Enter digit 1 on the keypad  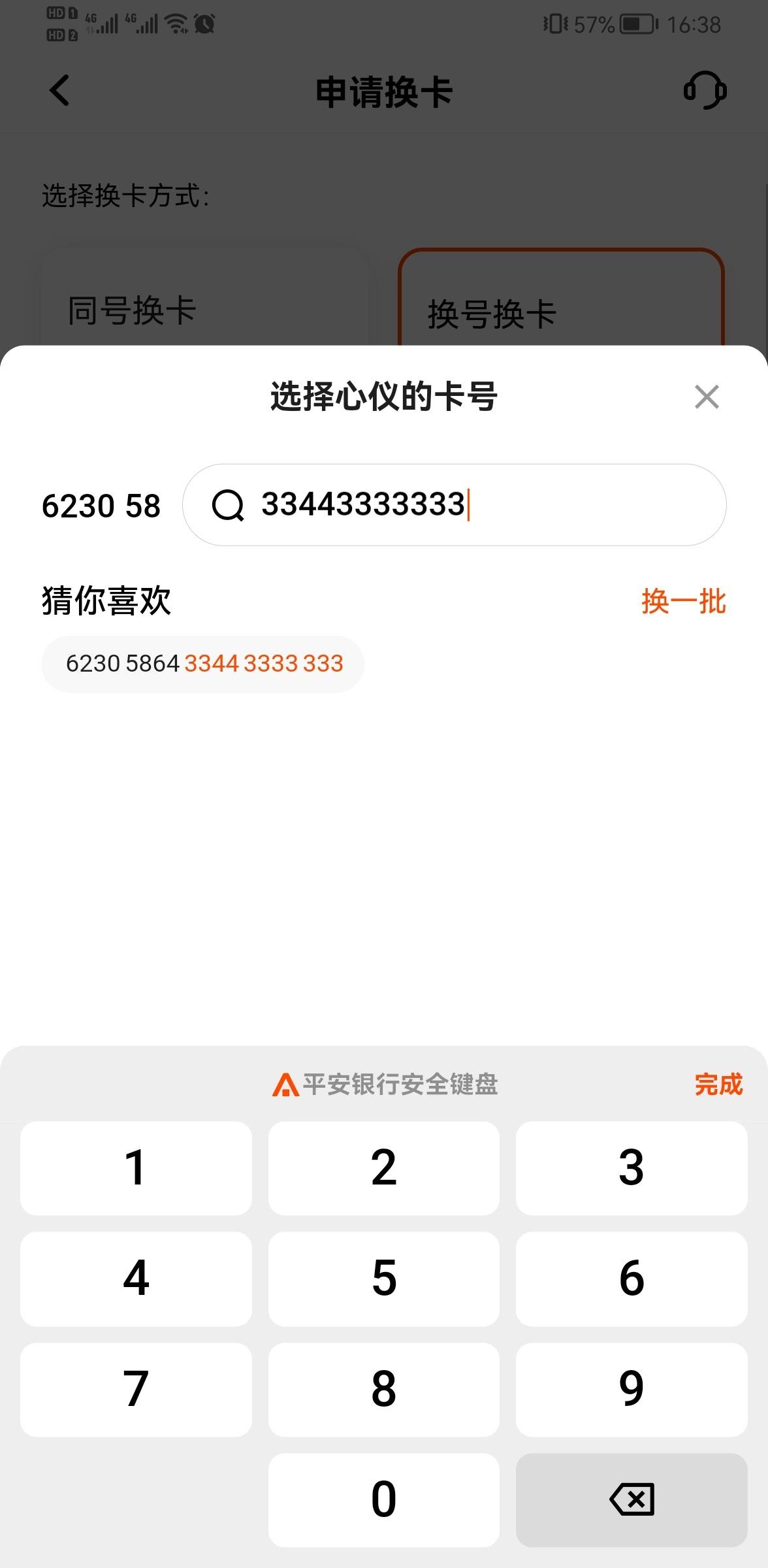pos(136,1168)
